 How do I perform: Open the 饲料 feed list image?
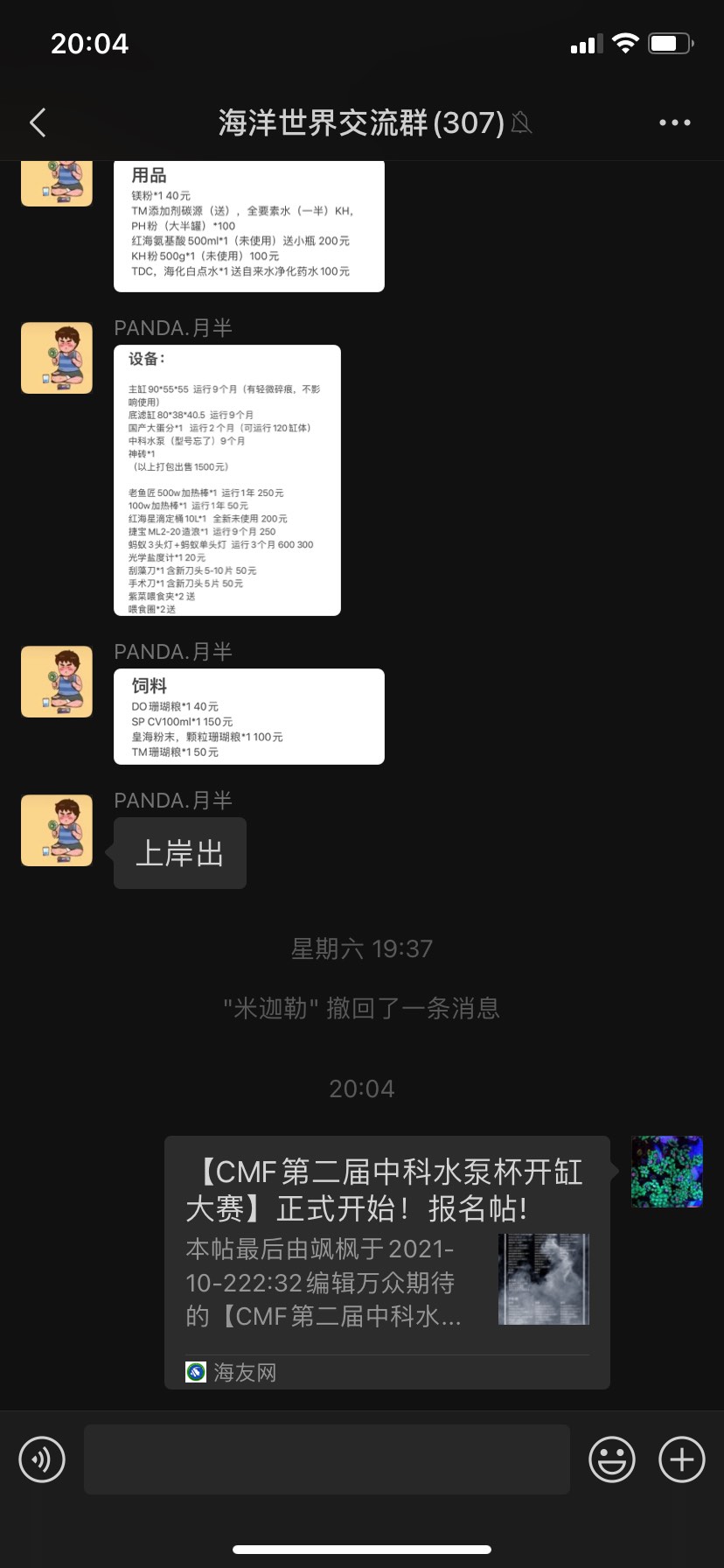(x=248, y=717)
